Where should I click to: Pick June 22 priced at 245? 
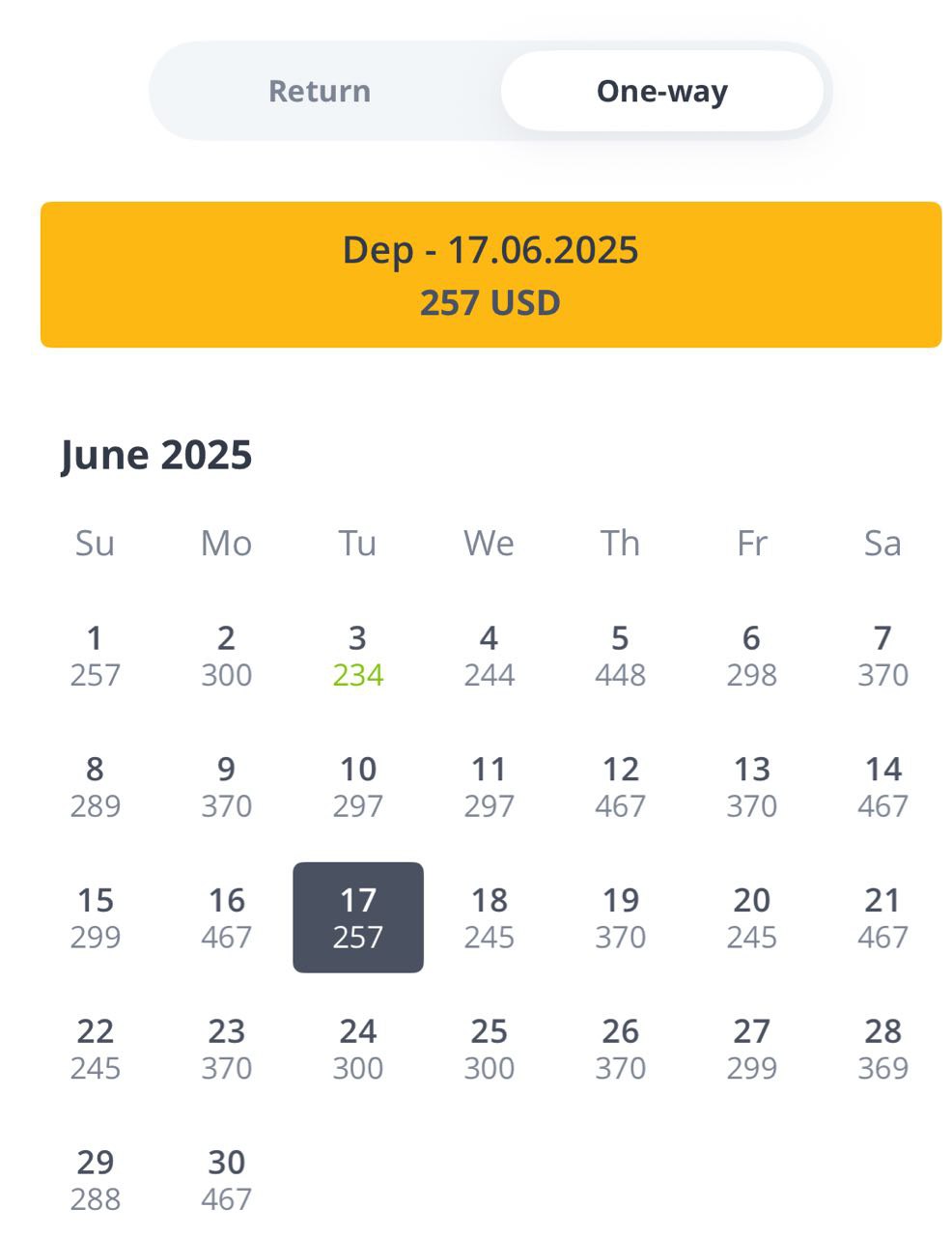95,1049
